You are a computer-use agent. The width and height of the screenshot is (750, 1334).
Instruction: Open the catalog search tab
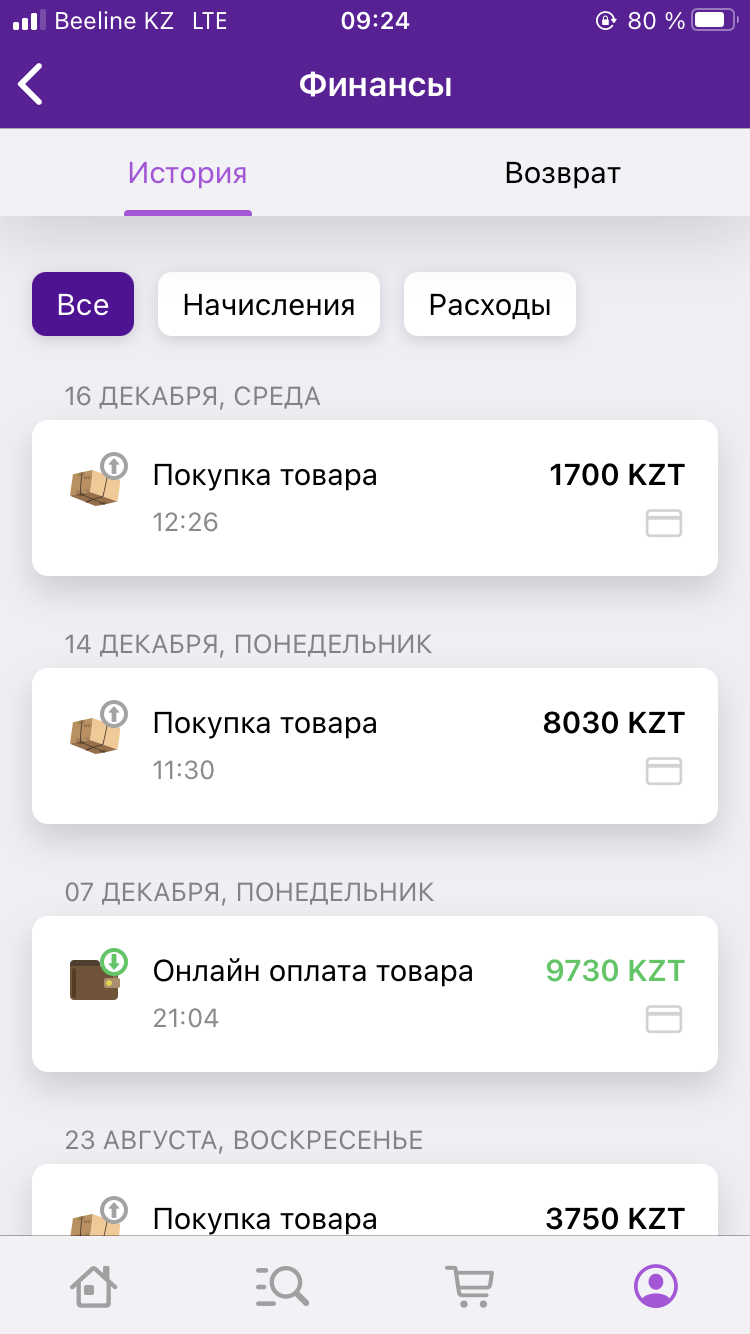coord(282,1286)
